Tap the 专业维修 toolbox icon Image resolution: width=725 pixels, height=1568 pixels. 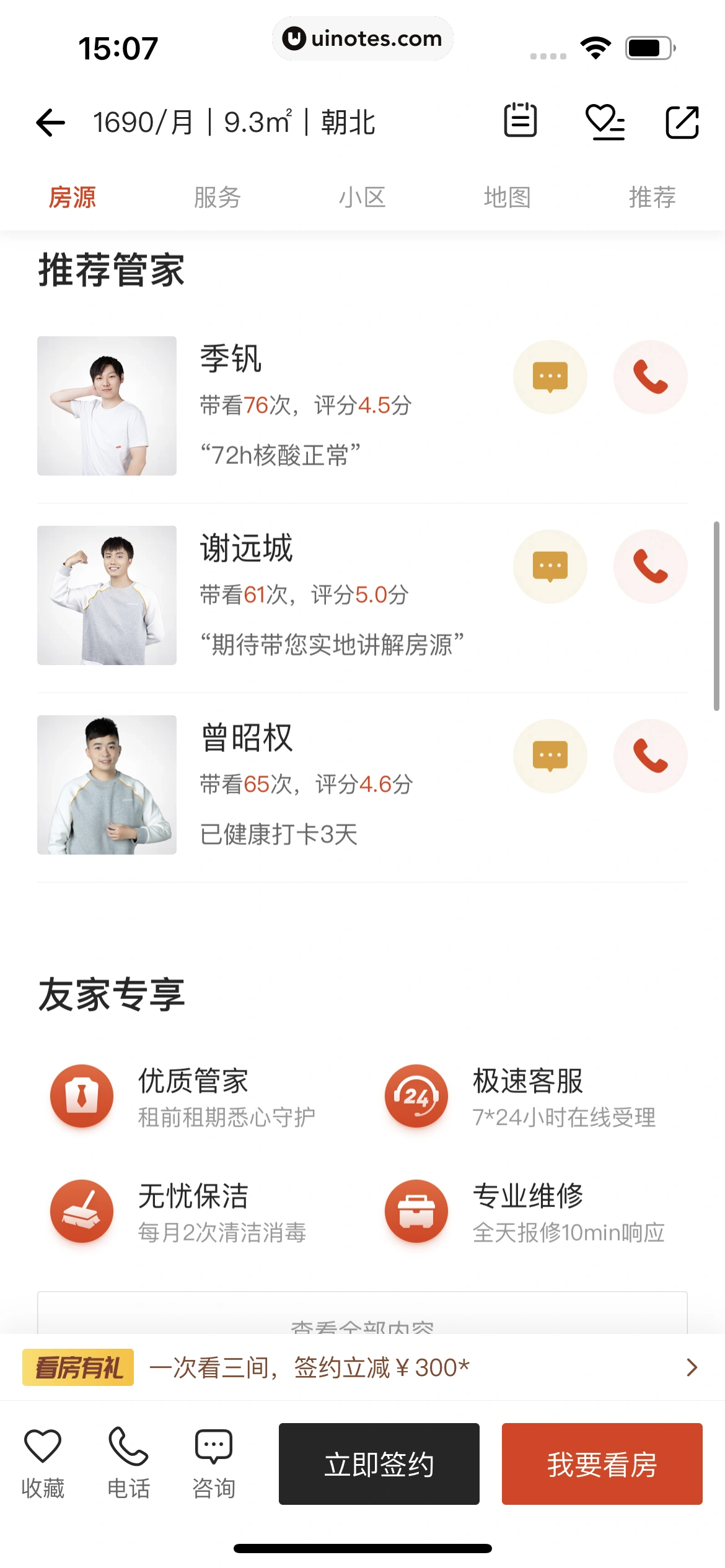(x=416, y=1211)
